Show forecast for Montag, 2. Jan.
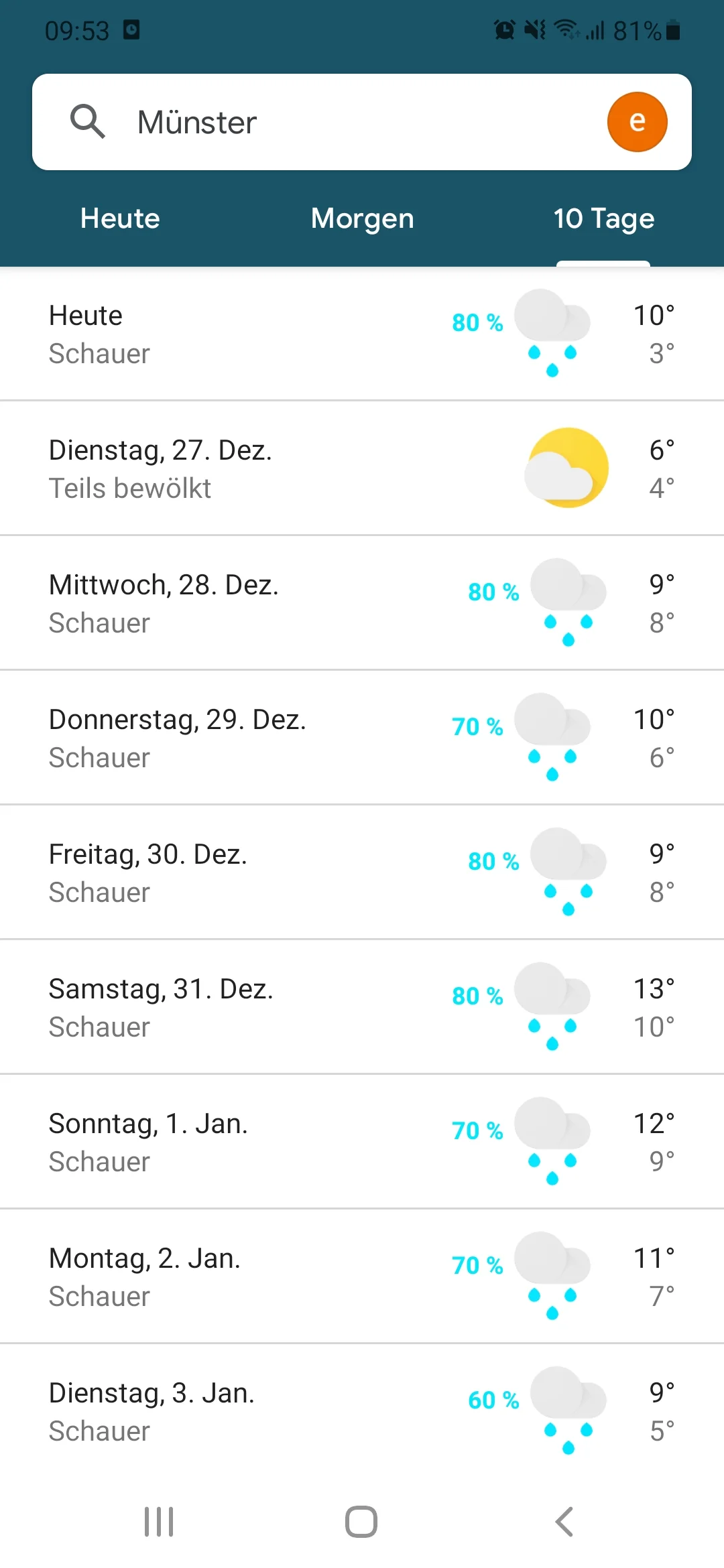The image size is (724, 1568). [x=362, y=1277]
